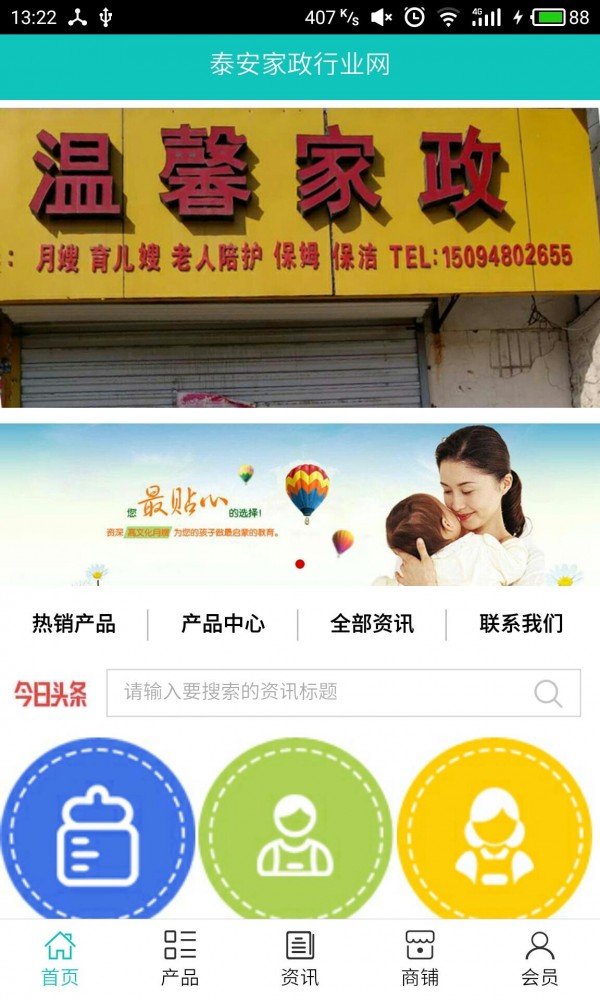600x1000 pixels.
Task: Open the mother and baby promo banner
Action: click(x=300, y=505)
